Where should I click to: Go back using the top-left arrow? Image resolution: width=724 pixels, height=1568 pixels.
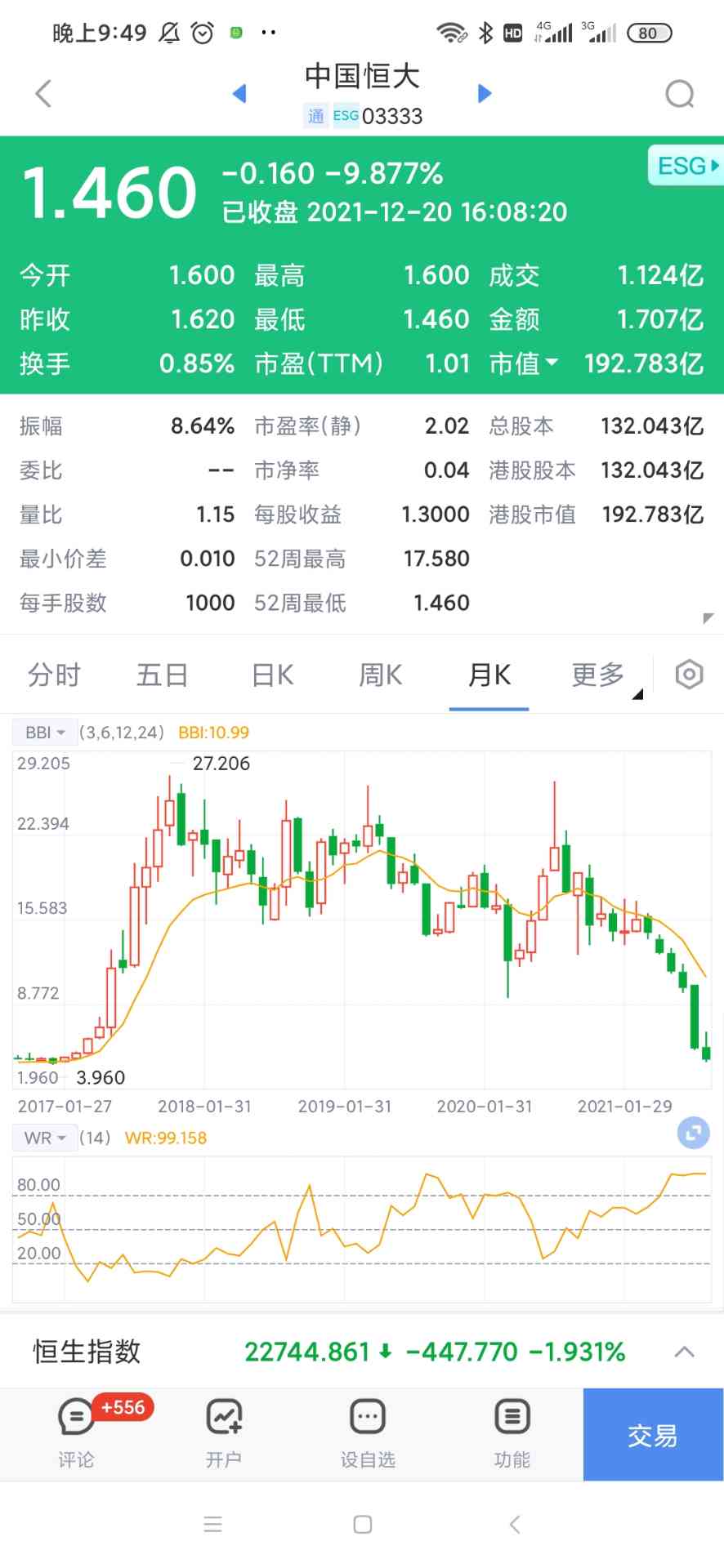coord(44,94)
